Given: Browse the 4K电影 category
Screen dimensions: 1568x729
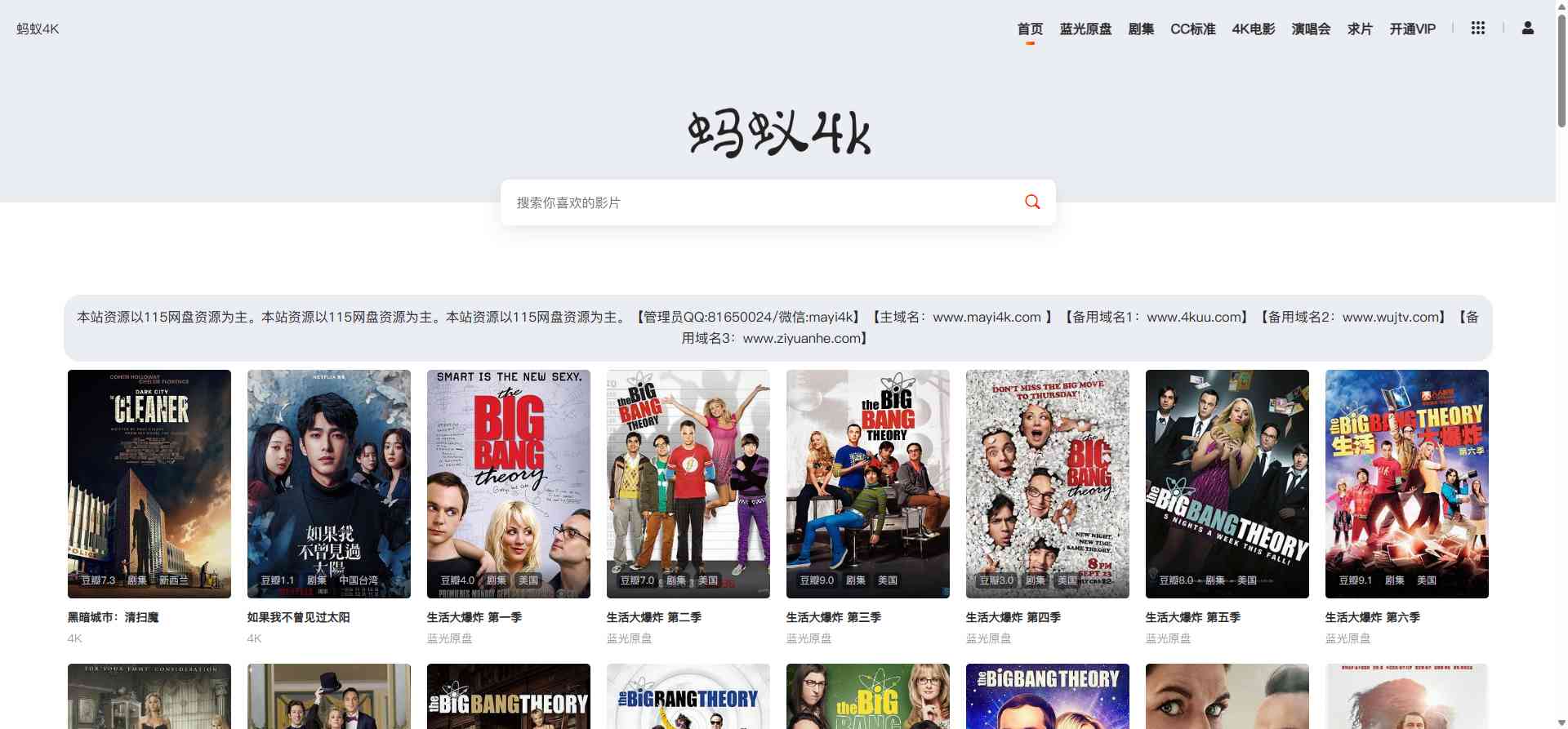Looking at the screenshot, I should click(x=1253, y=29).
